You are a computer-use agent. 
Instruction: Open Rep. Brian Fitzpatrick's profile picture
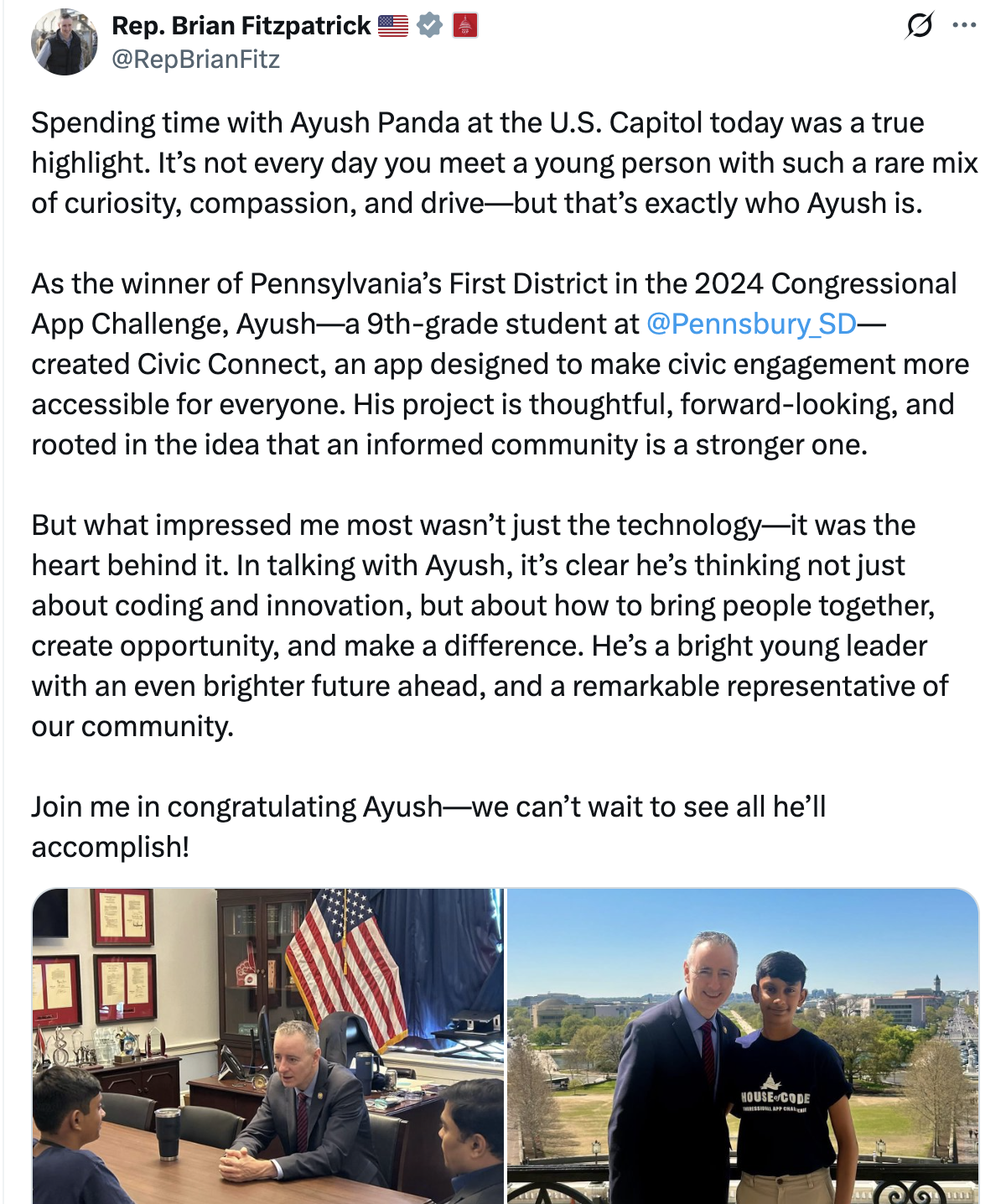coord(64,43)
